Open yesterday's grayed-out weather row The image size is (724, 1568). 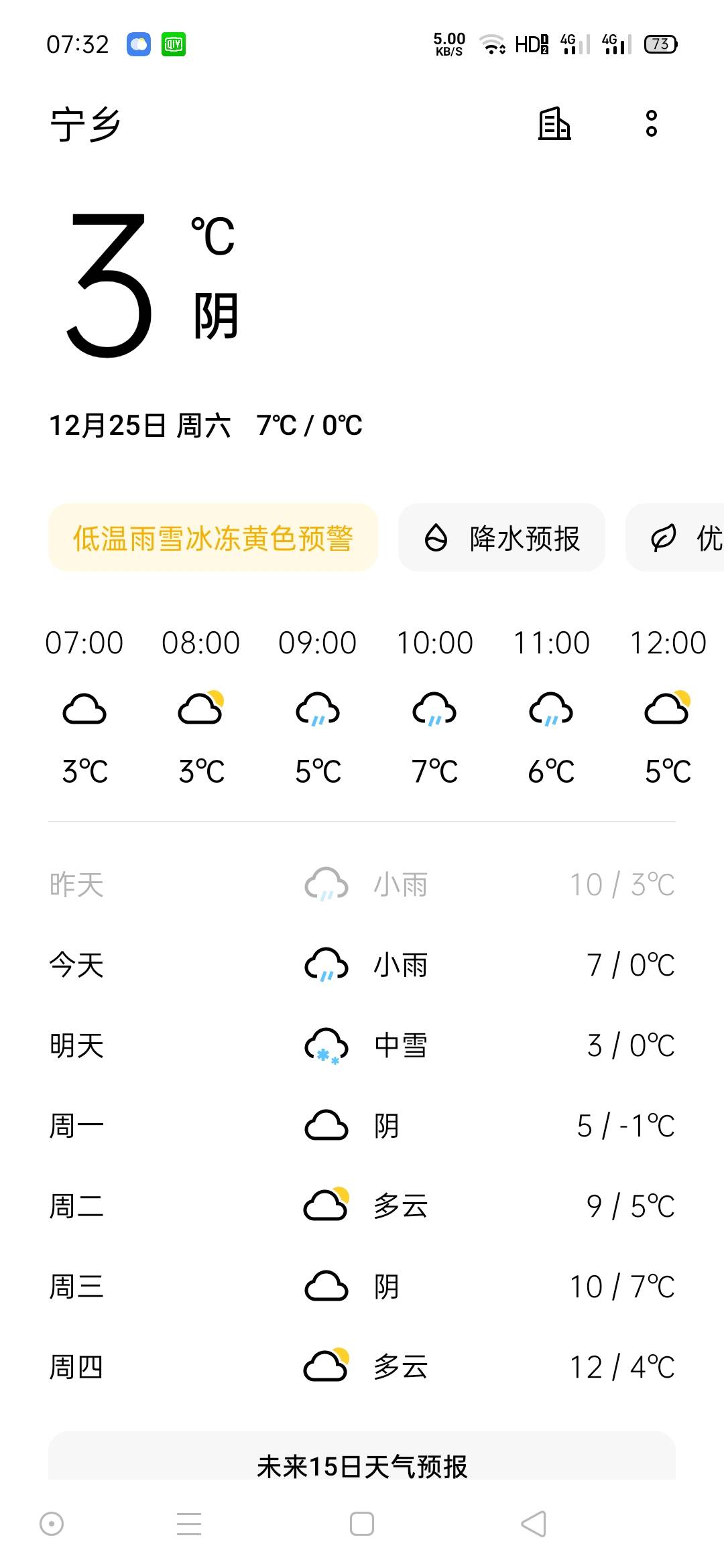(x=362, y=885)
